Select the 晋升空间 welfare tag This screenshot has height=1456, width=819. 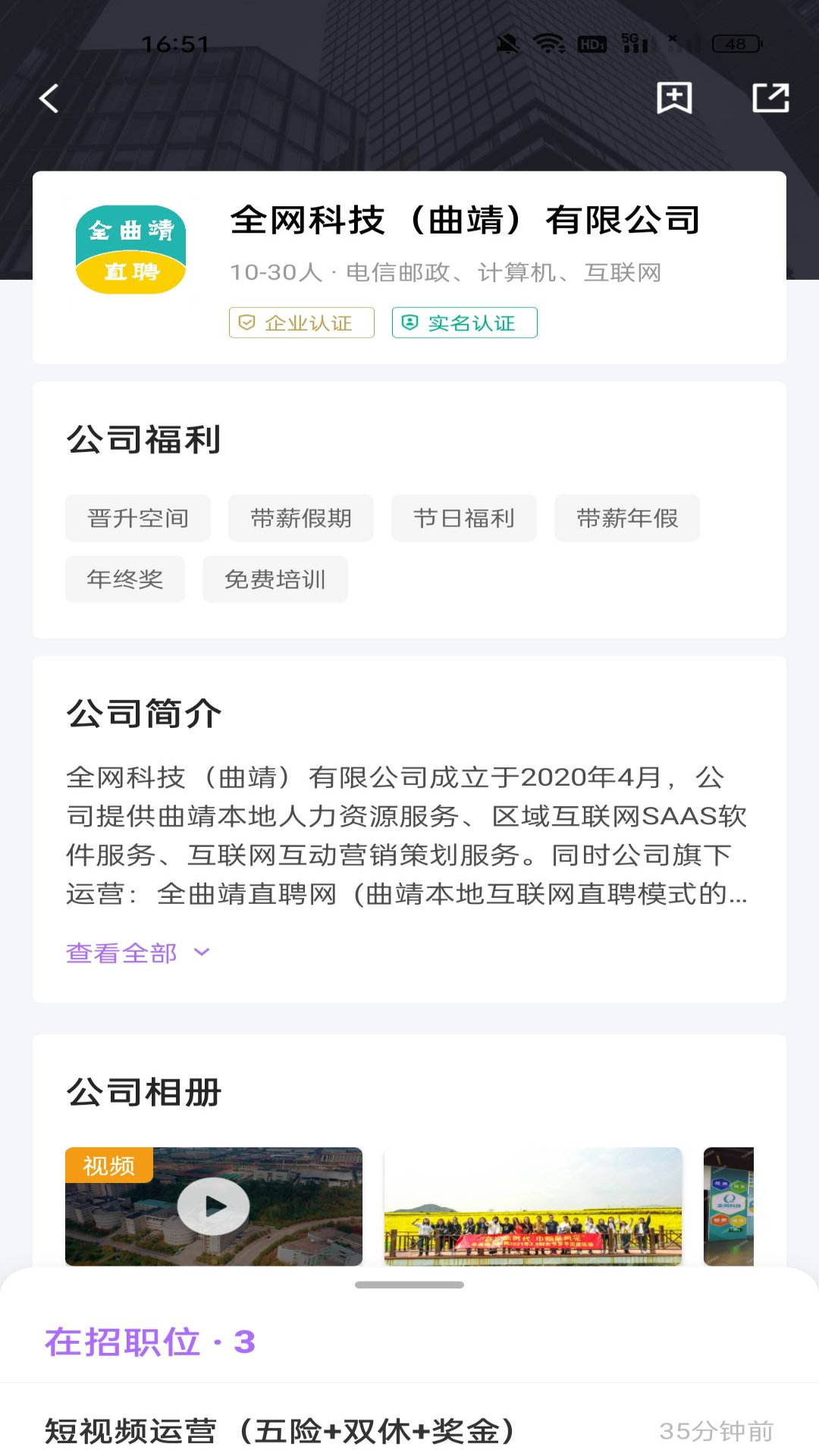click(x=137, y=518)
